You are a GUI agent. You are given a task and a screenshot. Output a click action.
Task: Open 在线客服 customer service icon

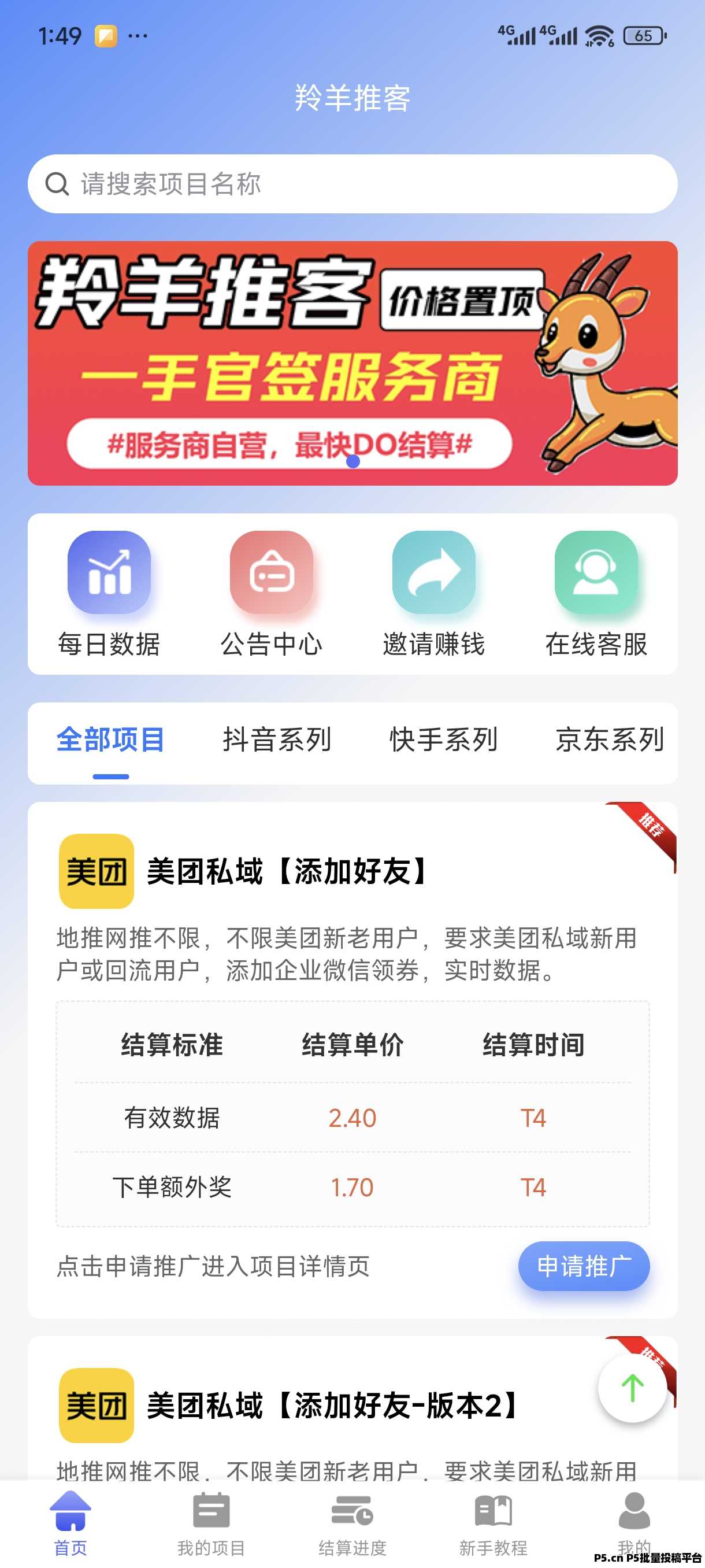598,572
